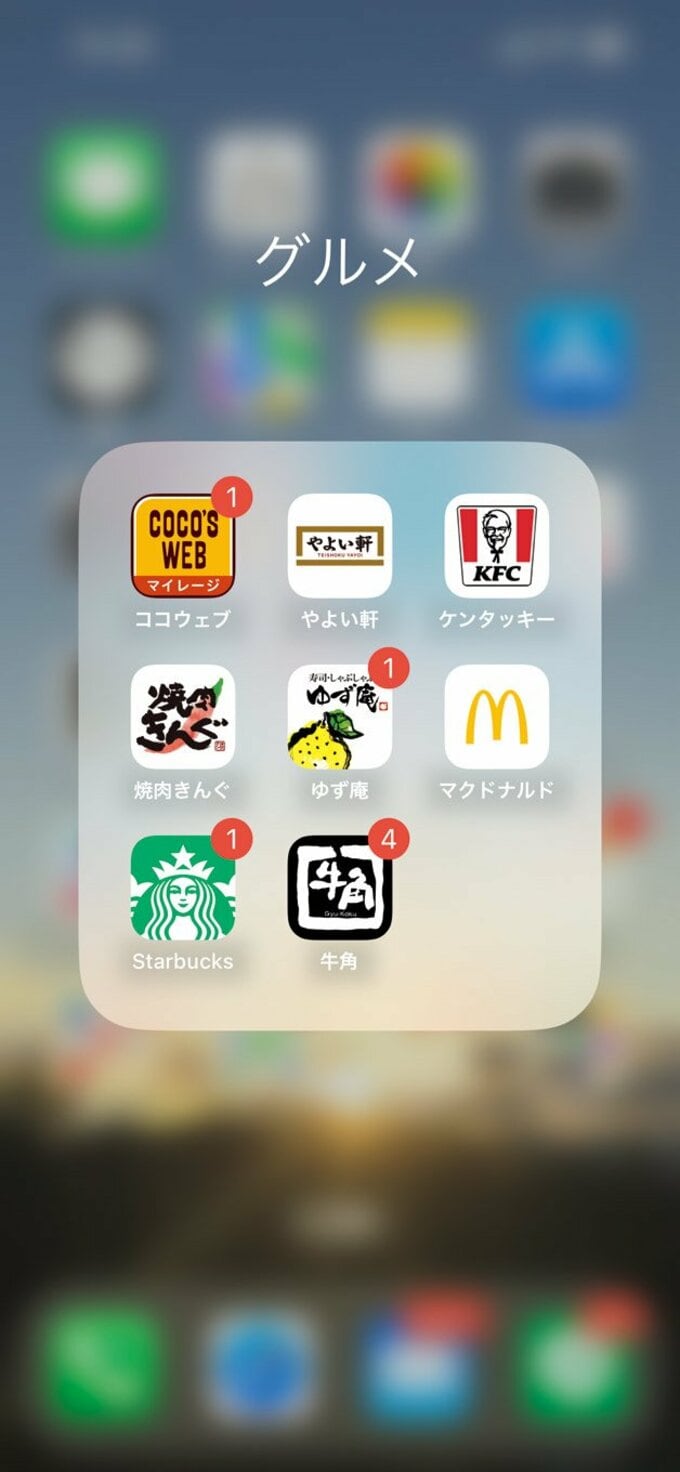Launch the やよい軒 app
Image resolution: width=680 pixels, height=1472 pixels.
340,546
